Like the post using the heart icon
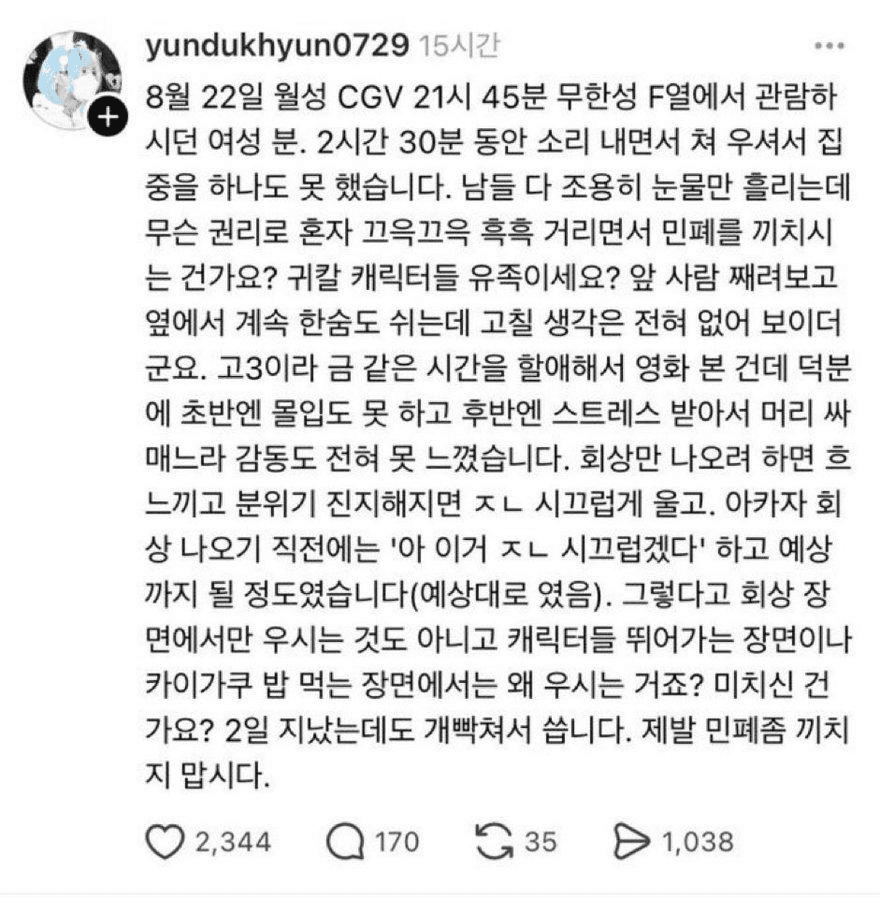 tap(166, 842)
